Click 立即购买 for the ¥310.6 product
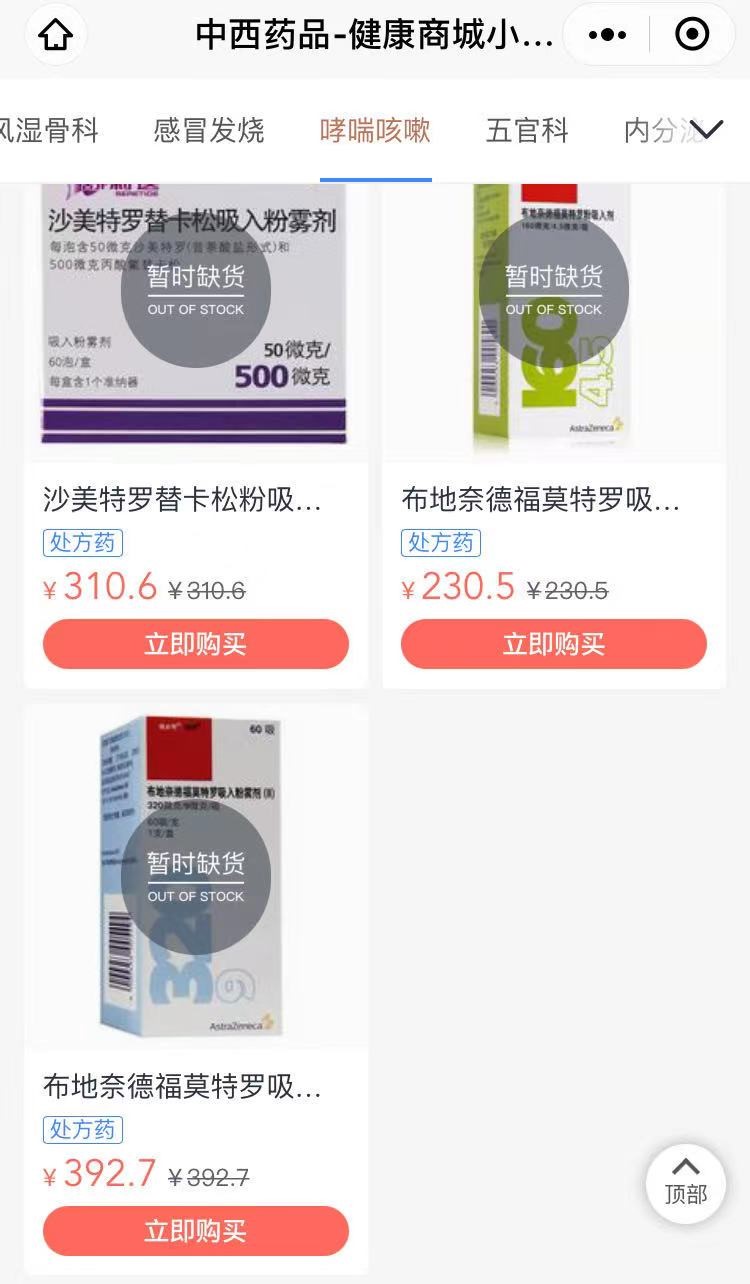 click(196, 644)
